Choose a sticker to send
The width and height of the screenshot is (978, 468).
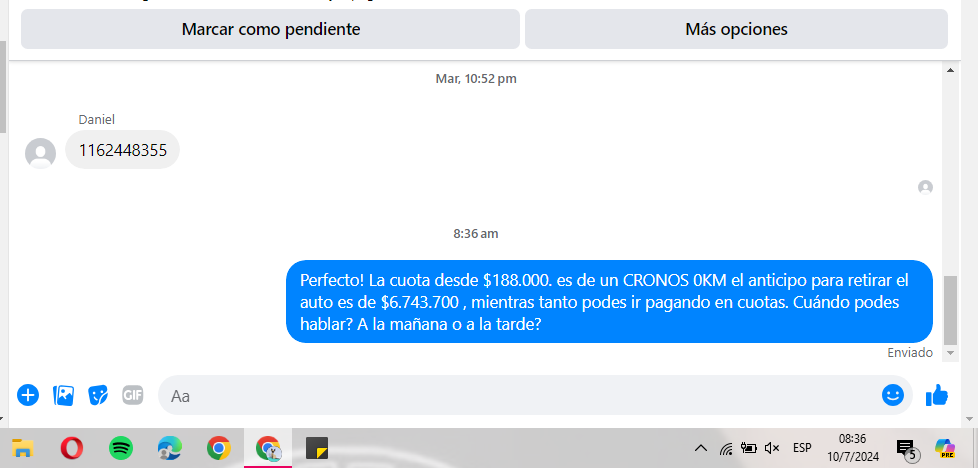pyautogui.click(x=98, y=395)
